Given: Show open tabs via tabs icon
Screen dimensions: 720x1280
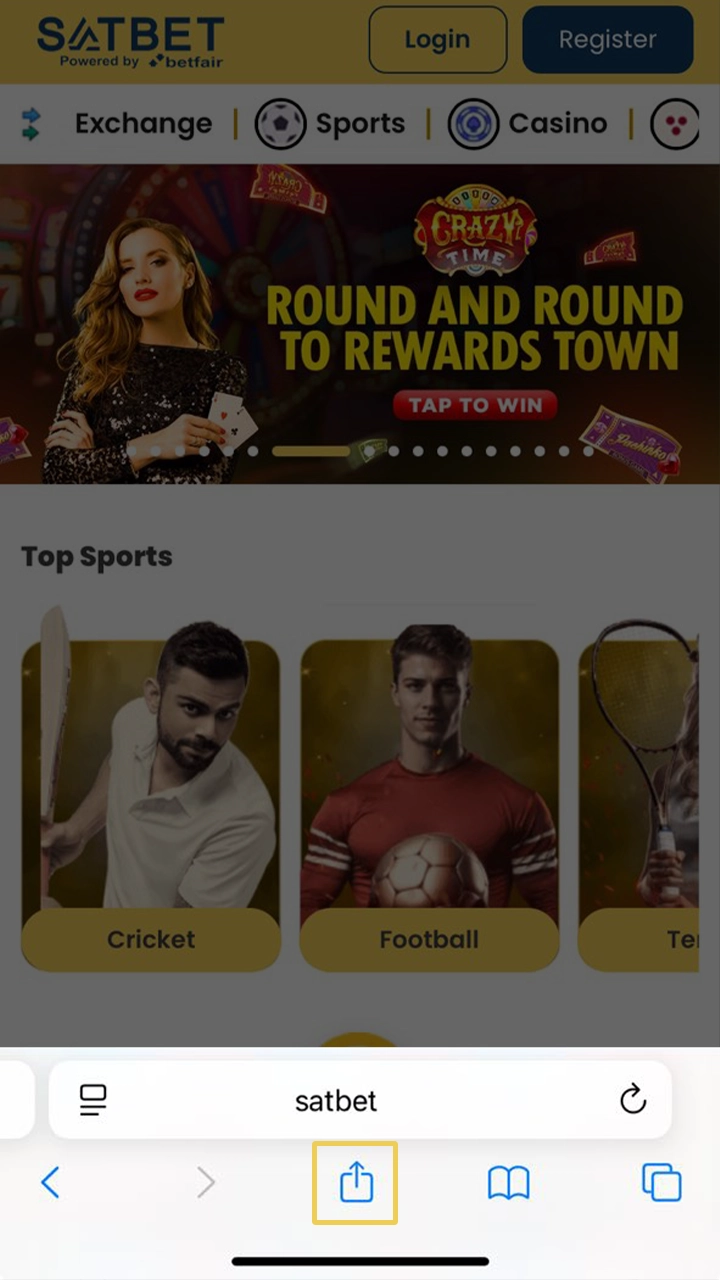Looking at the screenshot, I should [661, 1183].
